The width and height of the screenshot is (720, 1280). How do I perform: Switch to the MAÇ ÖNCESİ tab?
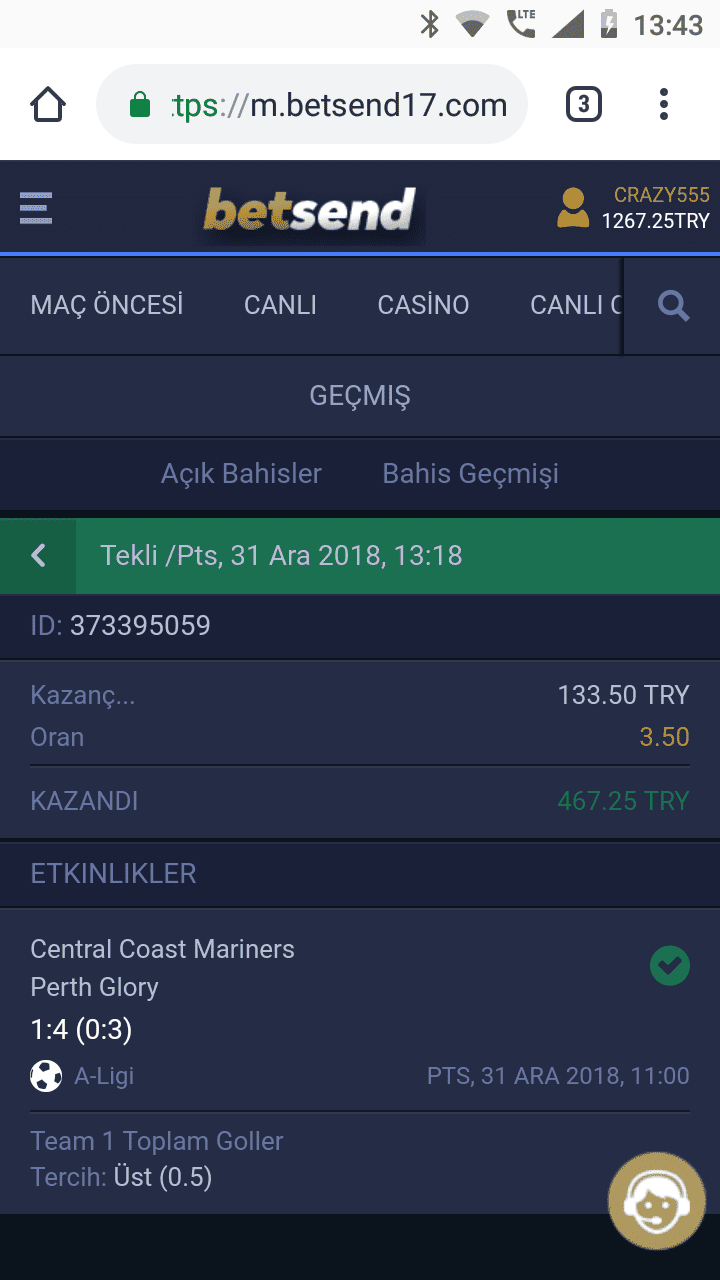pyautogui.click(x=107, y=305)
